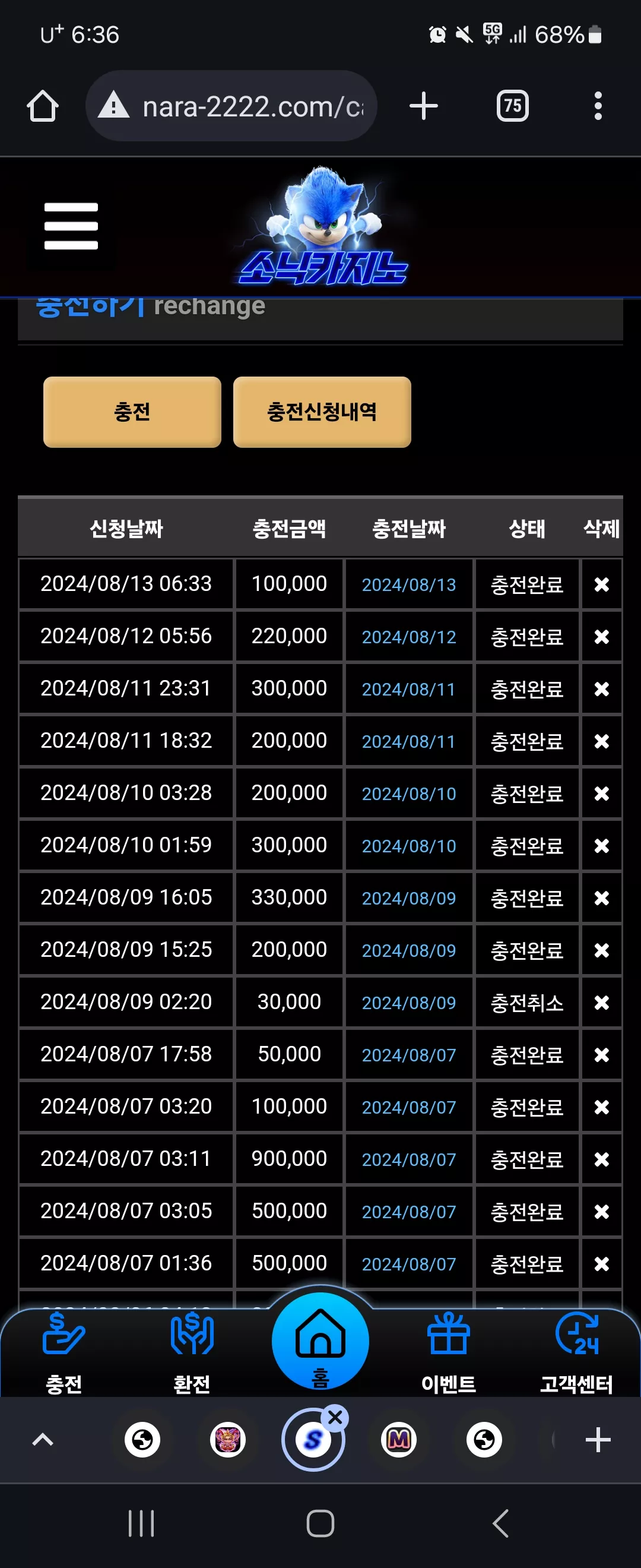Close the active S tab thumbnail

[x=335, y=1418]
